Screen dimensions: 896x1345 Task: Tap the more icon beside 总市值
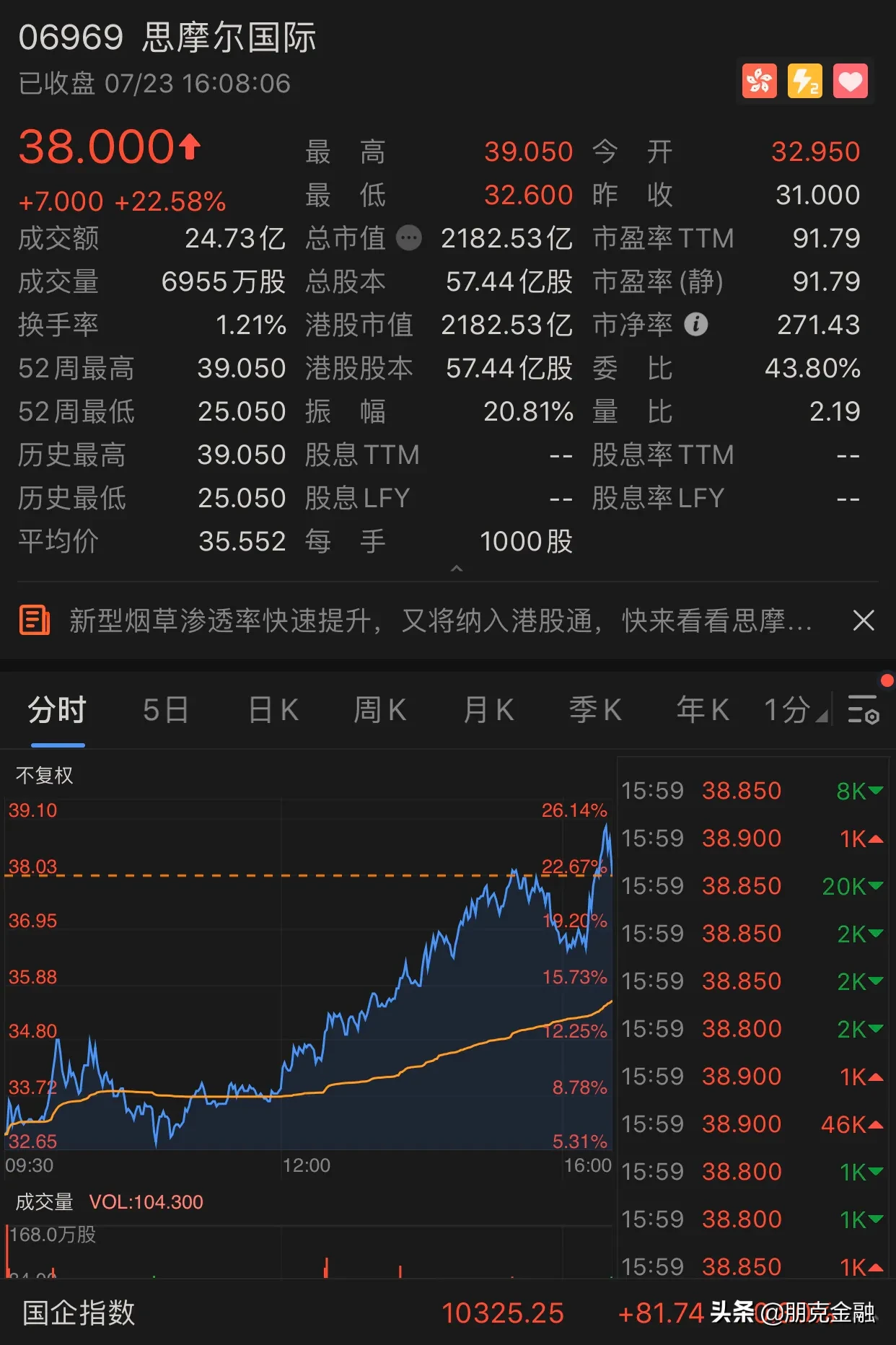pyautogui.click(x=409, y=238)
